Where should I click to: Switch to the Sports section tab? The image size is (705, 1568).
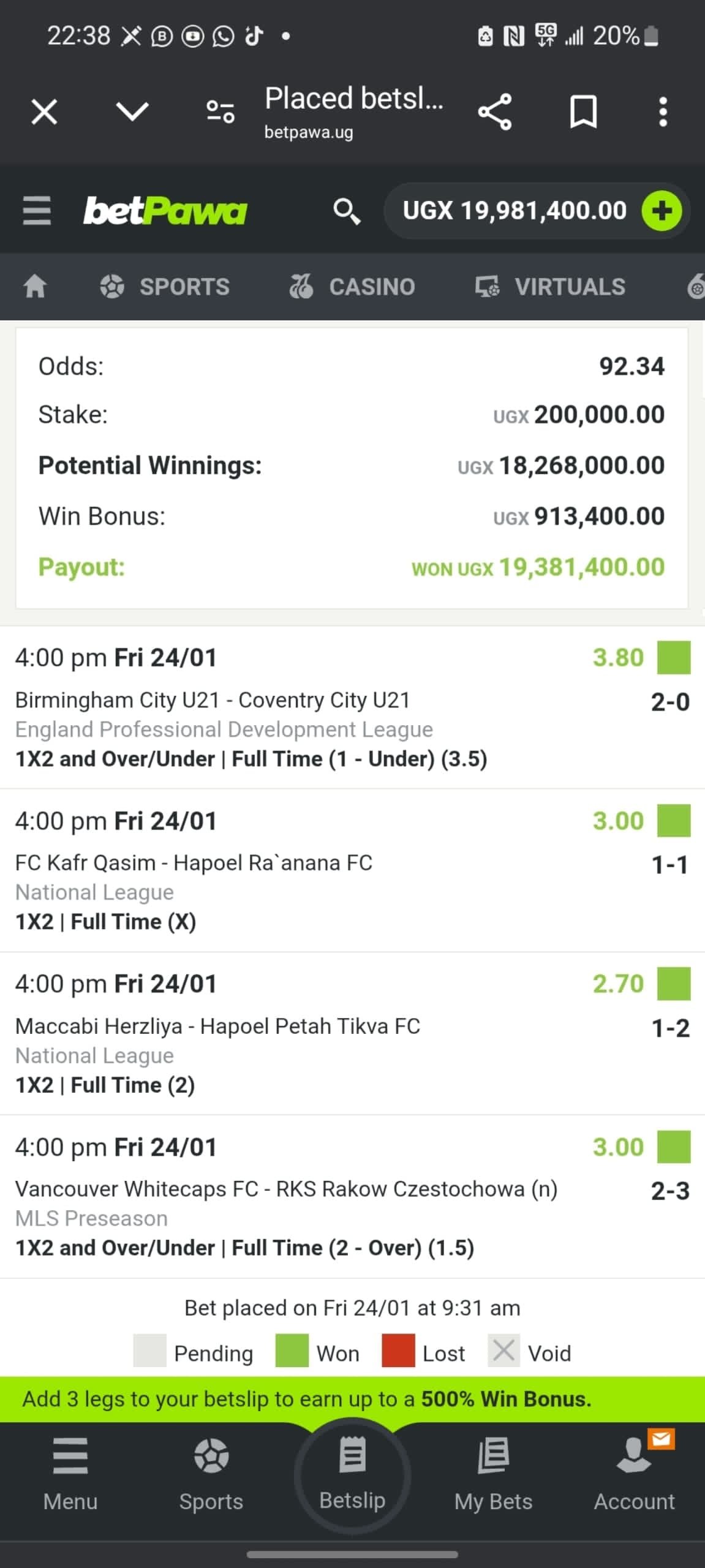(165, 287)
